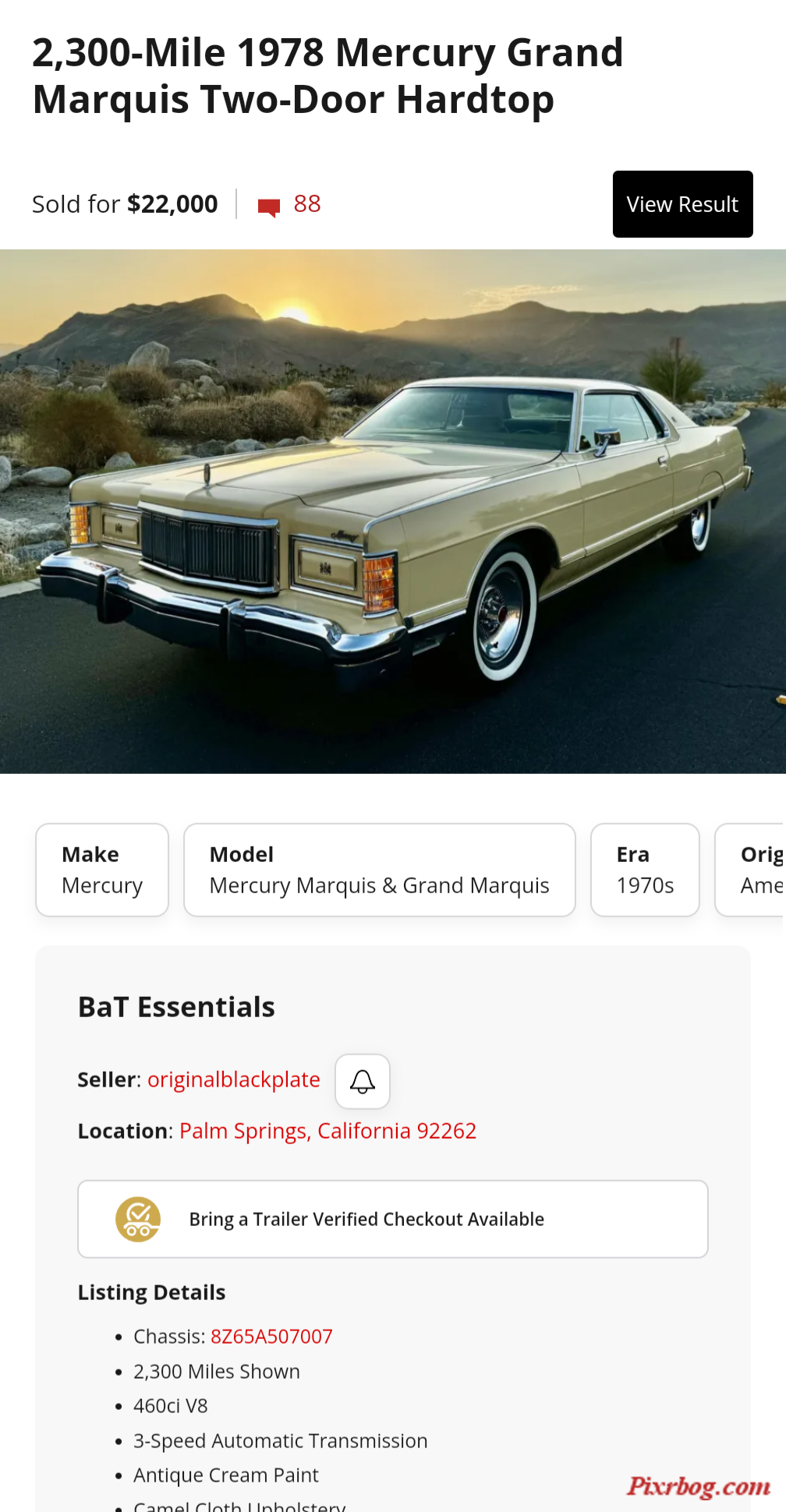The height and width of the screenshot is (1512, 786).
Task: Open the Mercury Marquis & Grand Marquis model chip
Action: coord(379,870)
